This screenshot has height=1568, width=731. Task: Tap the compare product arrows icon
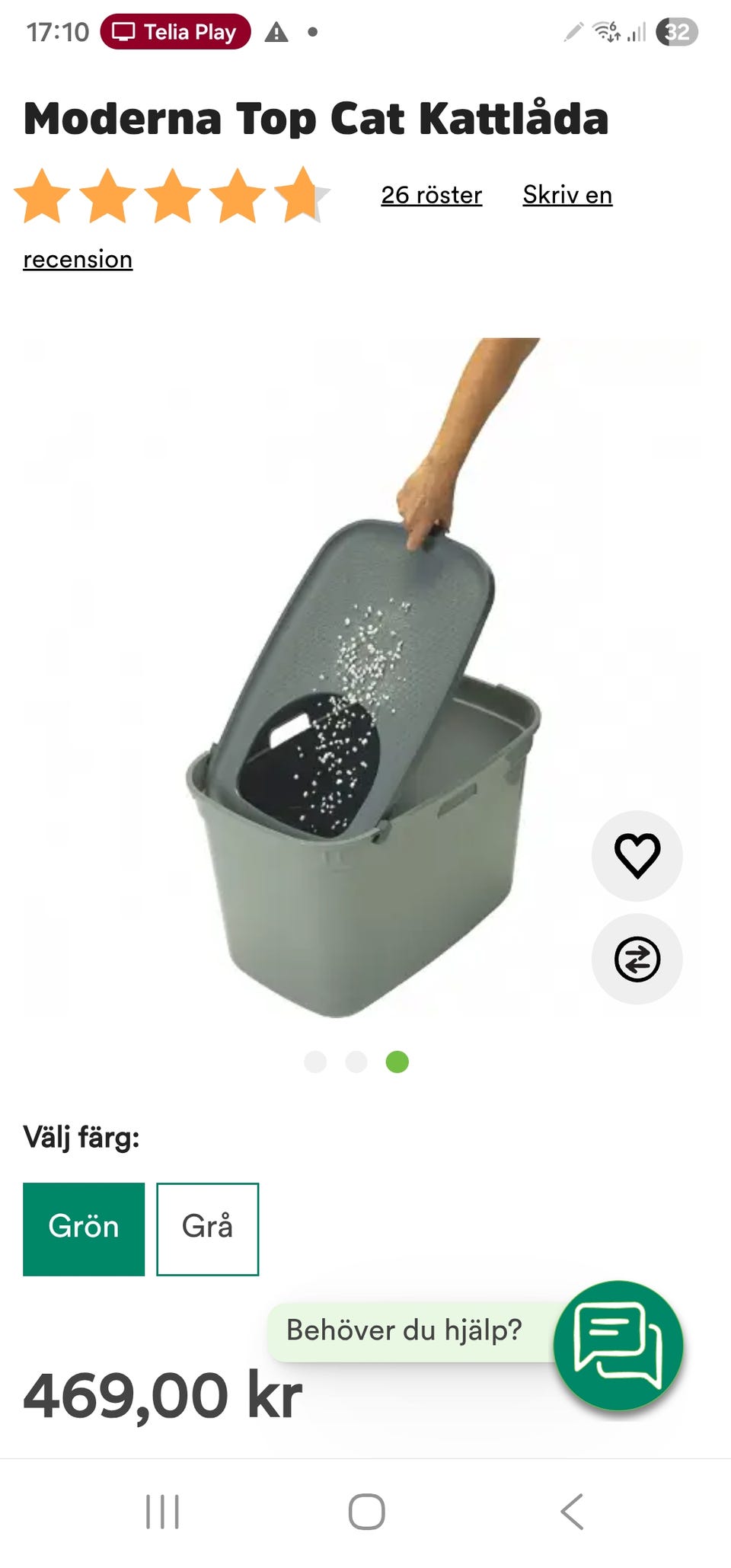(x=637, y=958)
